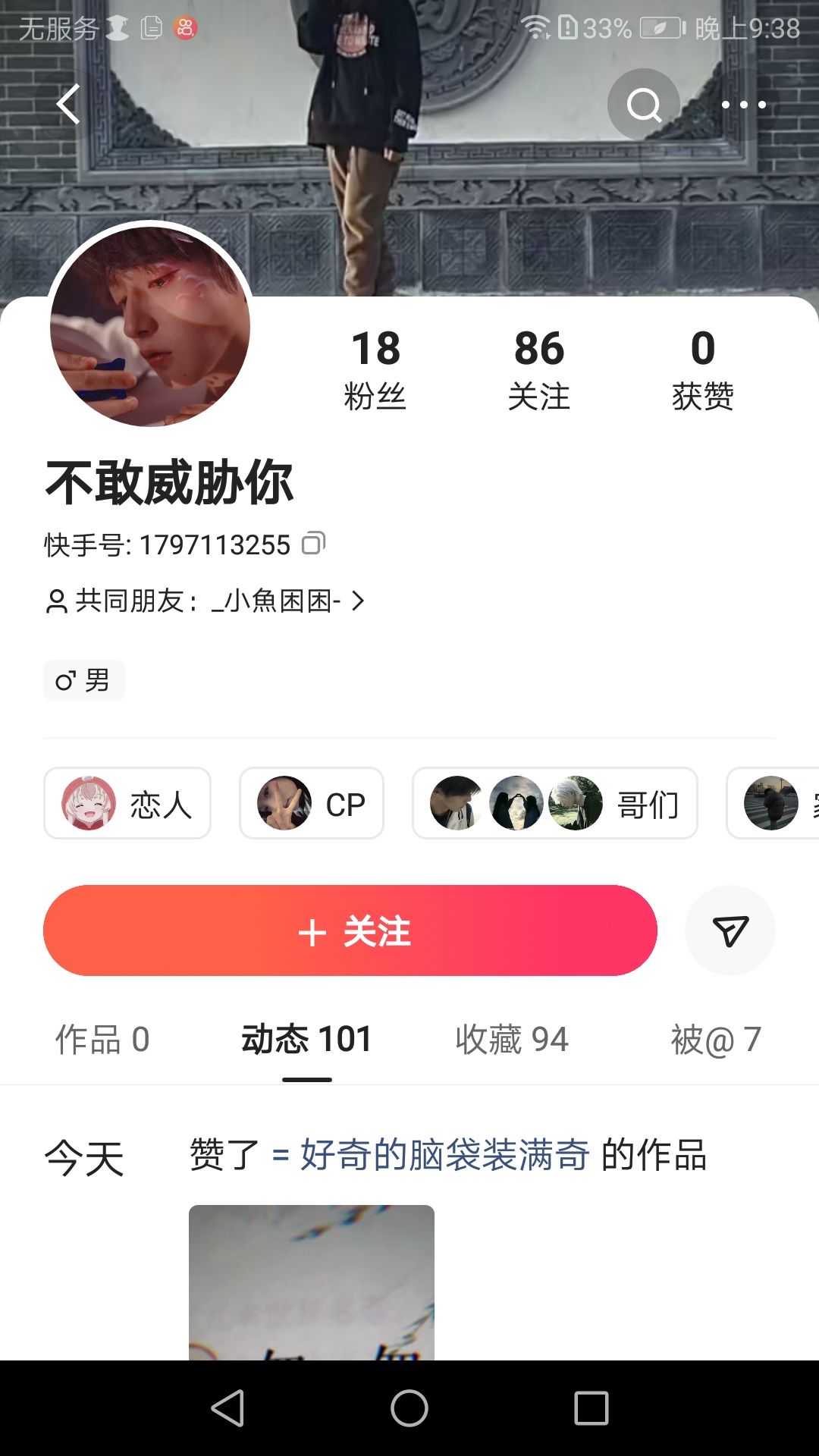Open the liked video thumbnail under 今天
This screenshot has width=819, height=1456.
[311, 1282]
